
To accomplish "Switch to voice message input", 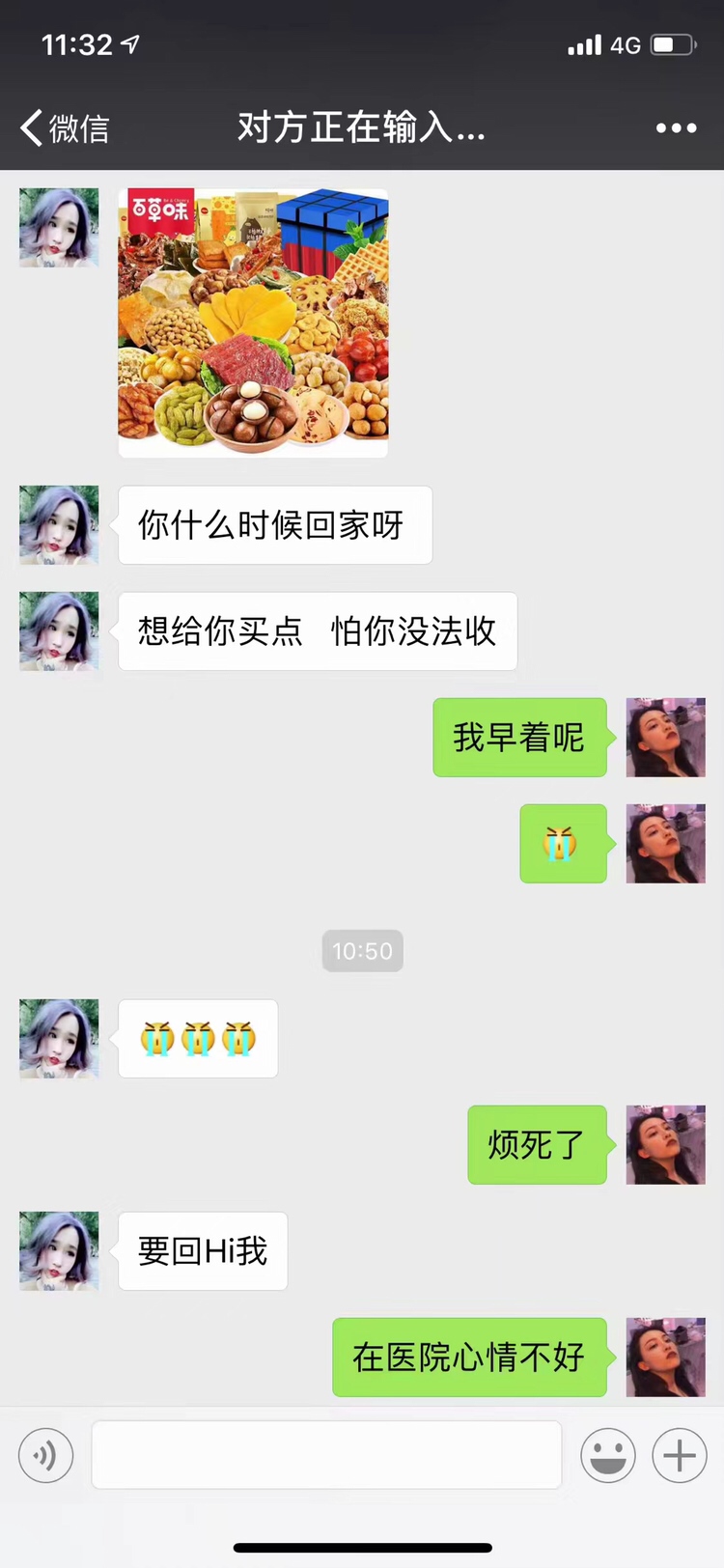I will click(45, 1455).
